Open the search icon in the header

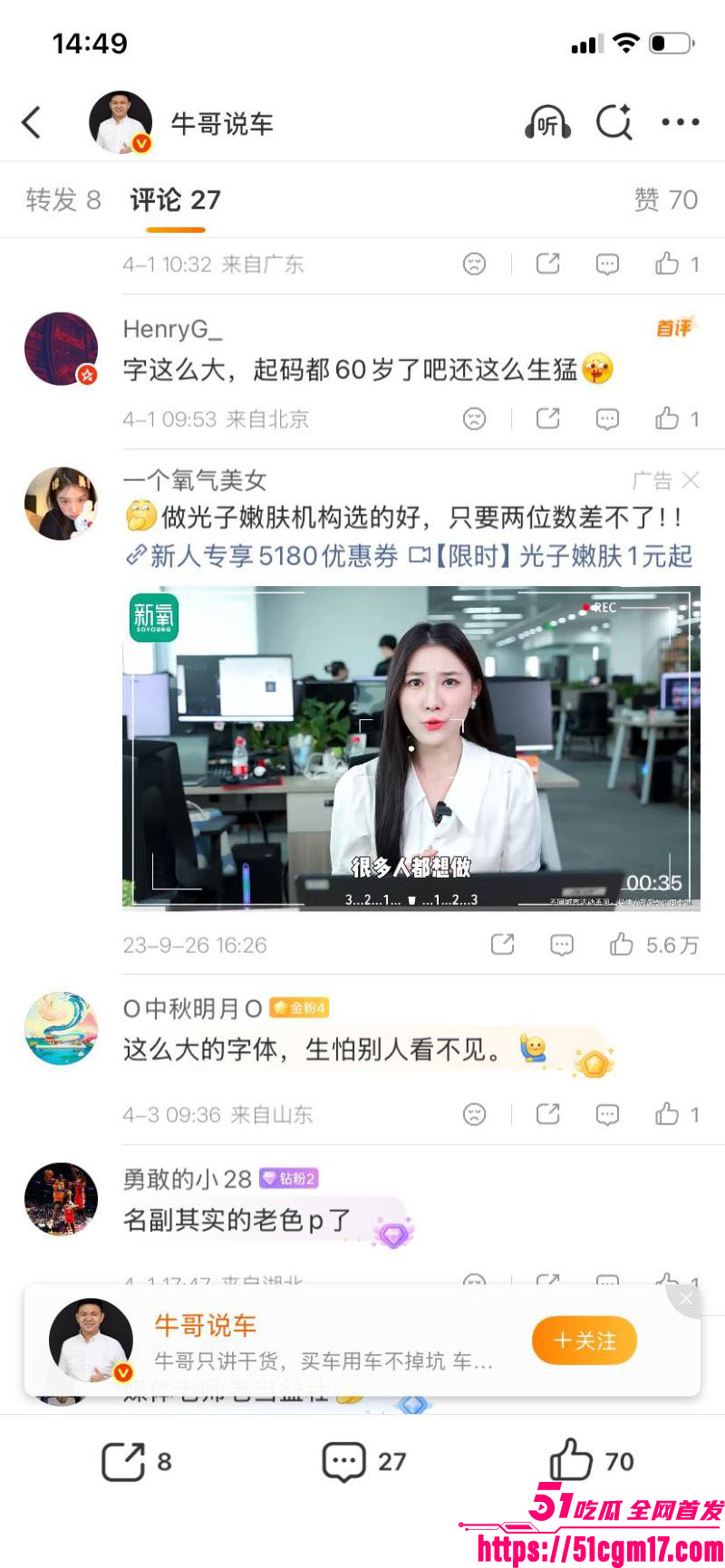coord(615,122)
